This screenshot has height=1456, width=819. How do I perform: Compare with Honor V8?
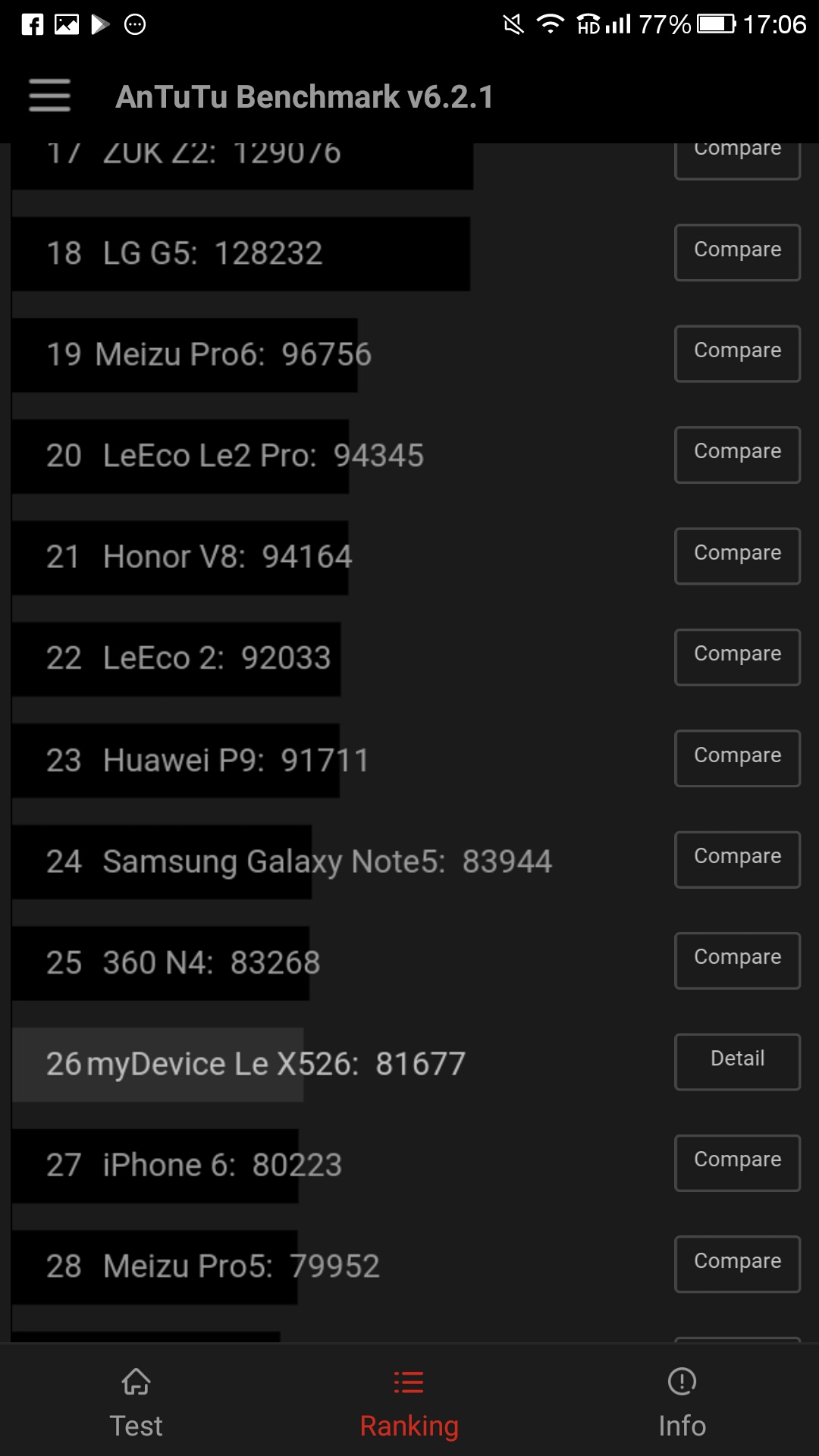pyautogui.click(x=737, y=556)
